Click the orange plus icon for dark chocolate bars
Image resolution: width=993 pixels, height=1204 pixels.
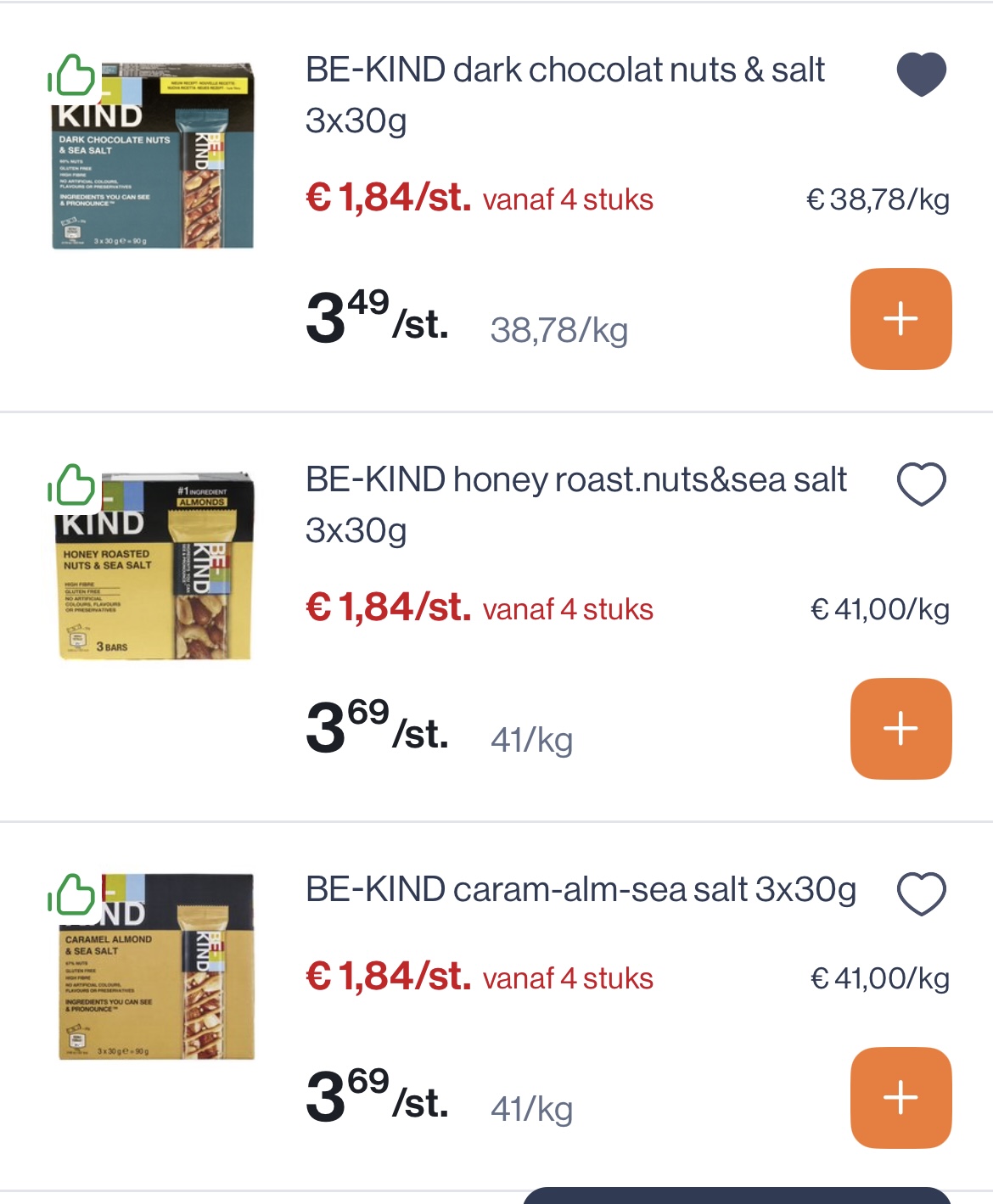(x=900, y=318)
